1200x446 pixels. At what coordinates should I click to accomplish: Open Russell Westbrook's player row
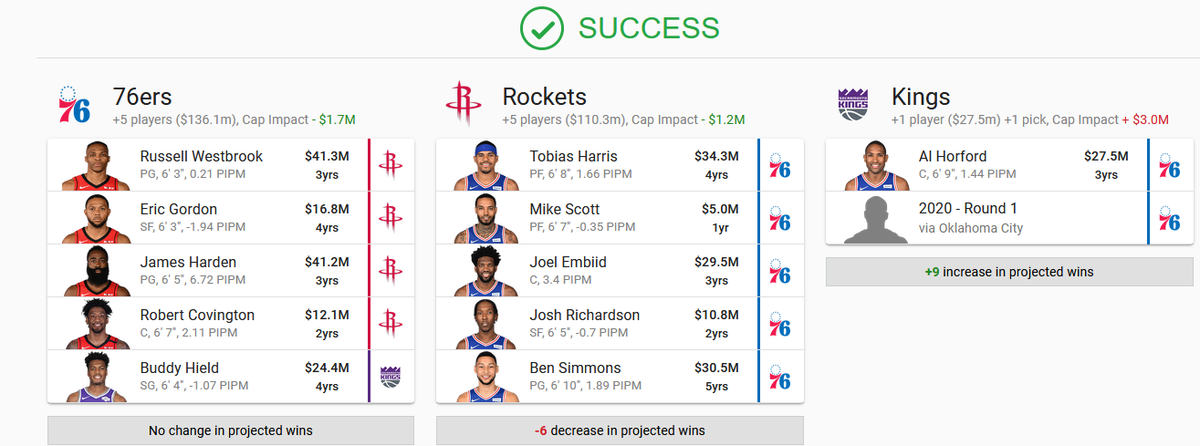point(230,165)
